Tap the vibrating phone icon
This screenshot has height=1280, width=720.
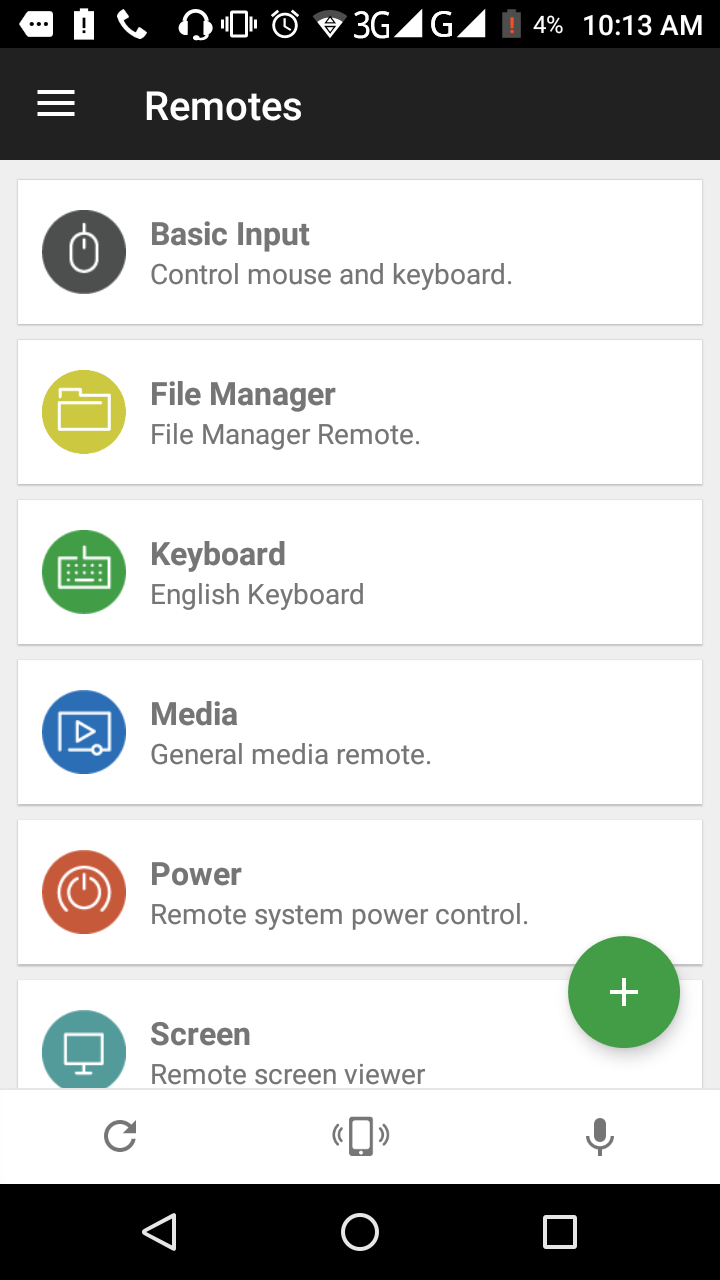360,1136
